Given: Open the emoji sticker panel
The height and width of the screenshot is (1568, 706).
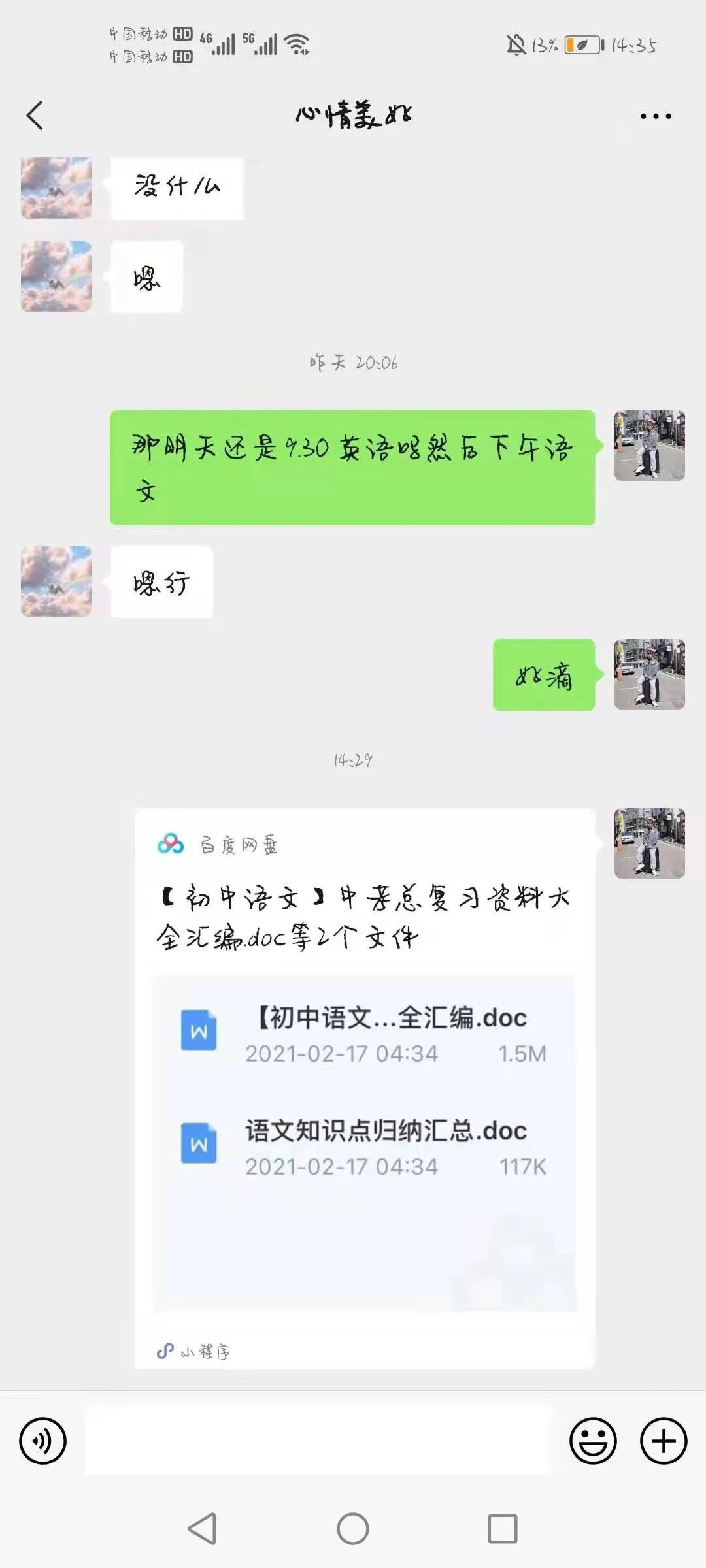Looking at the screenshot, I should click(x=593, y=1441).
